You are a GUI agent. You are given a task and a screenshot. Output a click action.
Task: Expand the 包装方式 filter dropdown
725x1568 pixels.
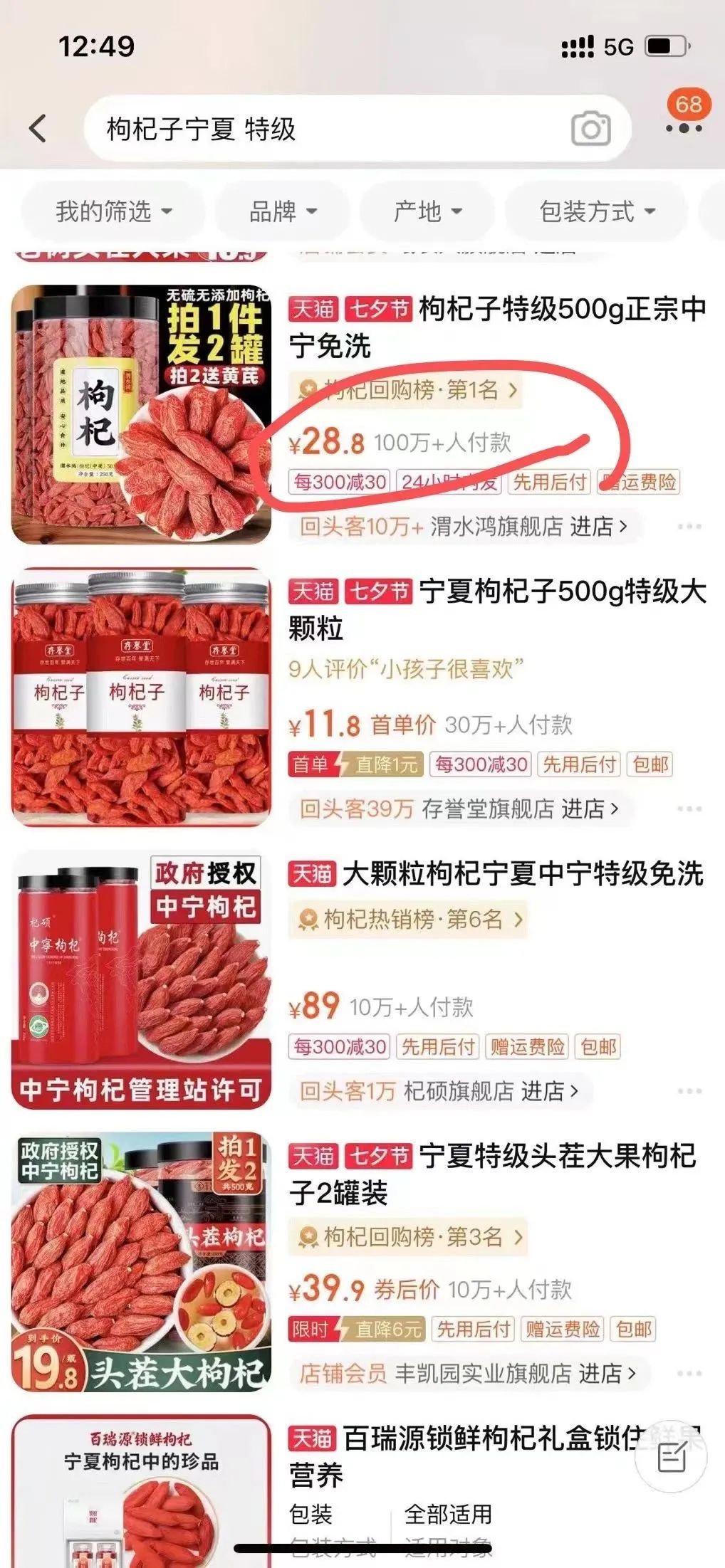tap(597, 211)
